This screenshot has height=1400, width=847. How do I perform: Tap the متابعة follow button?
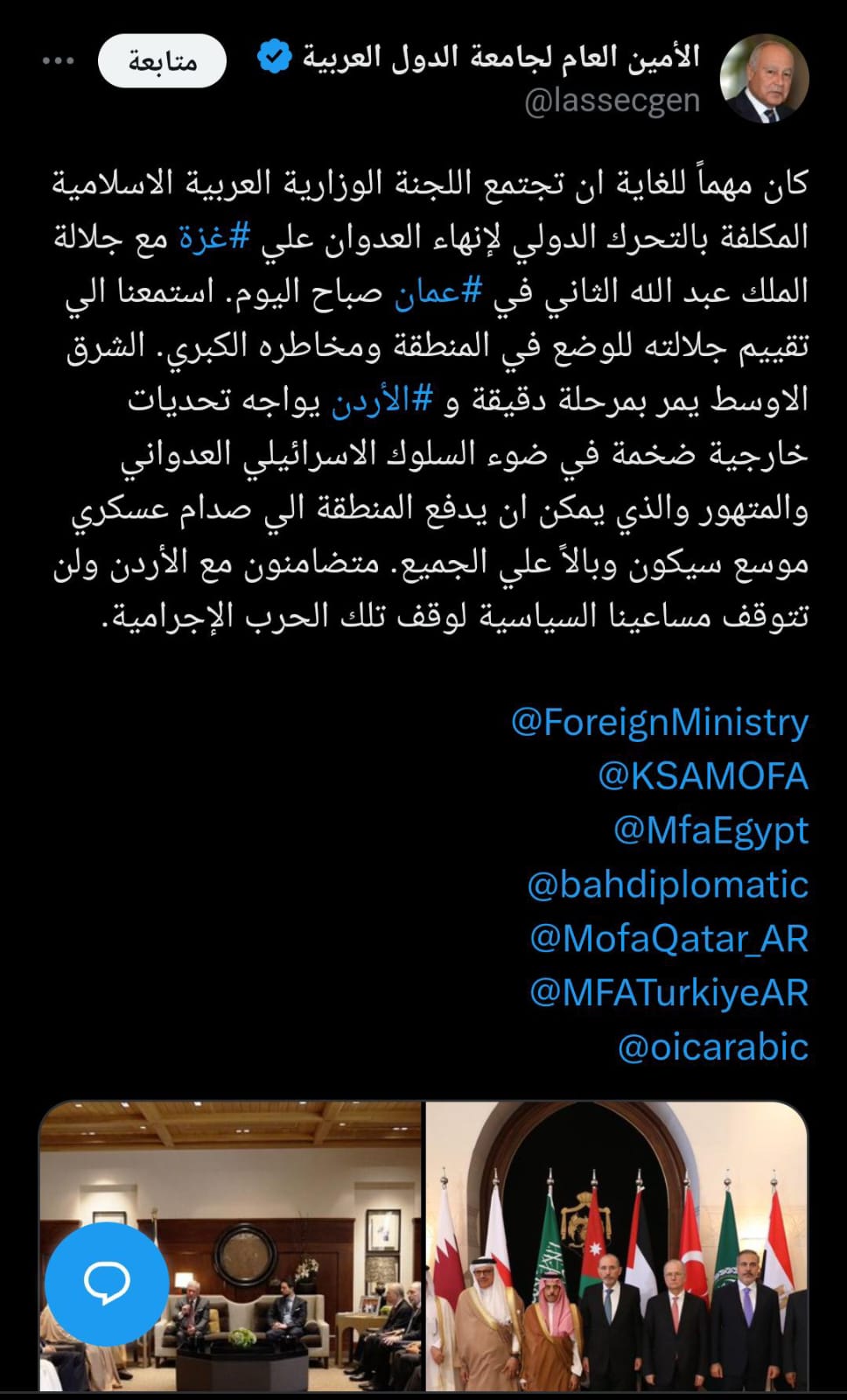[162, 60]
